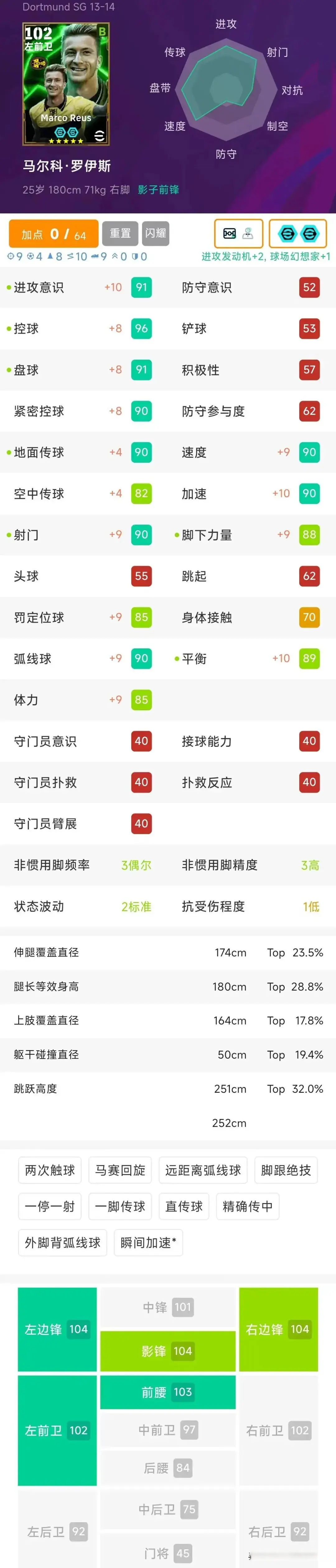Viewport: 336px width, 1568px height.
Task: Select the 左边锋 104 position tile
Action: [x=57, y=1329]
